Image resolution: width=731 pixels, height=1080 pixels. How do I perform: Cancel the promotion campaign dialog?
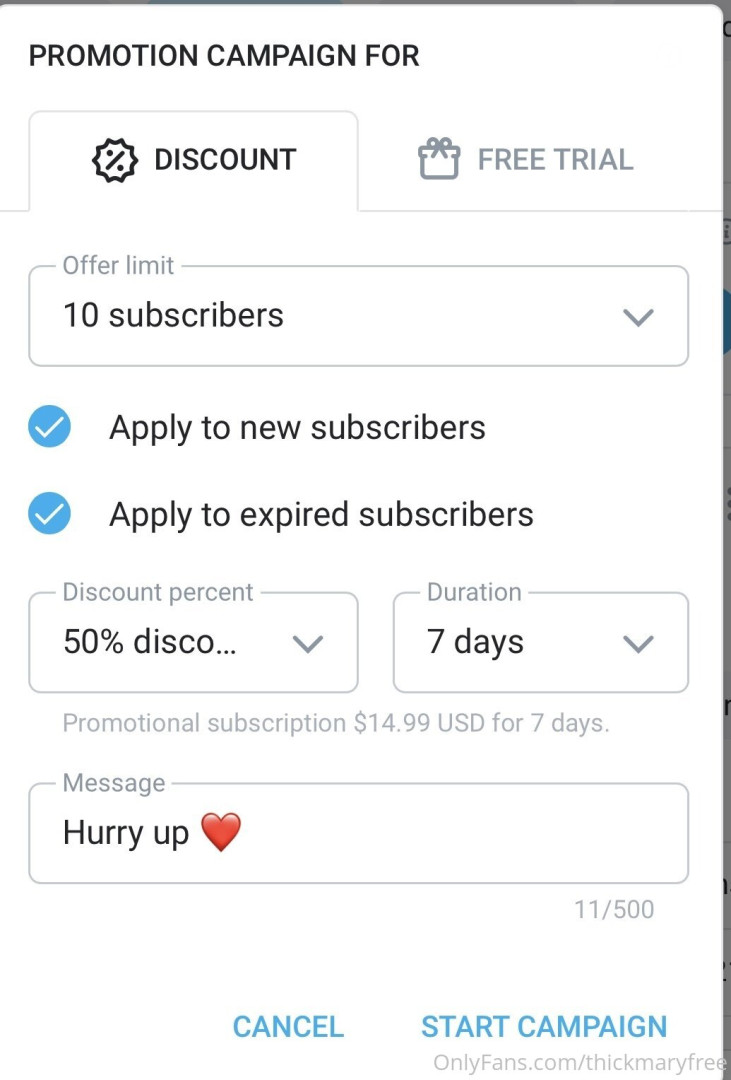pyautogui.click(x=288, y=1026)
